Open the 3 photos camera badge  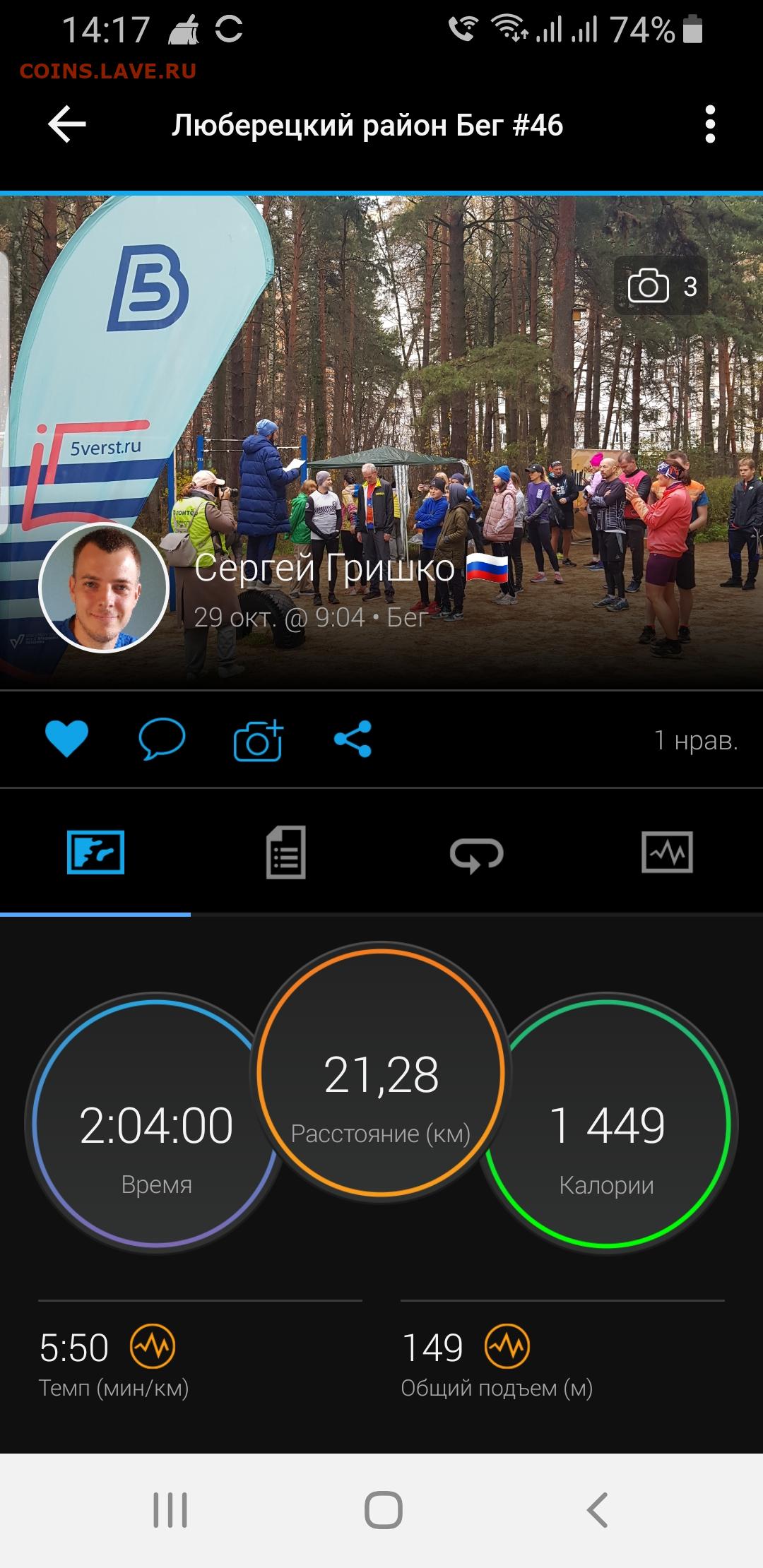tap(663, 286)
